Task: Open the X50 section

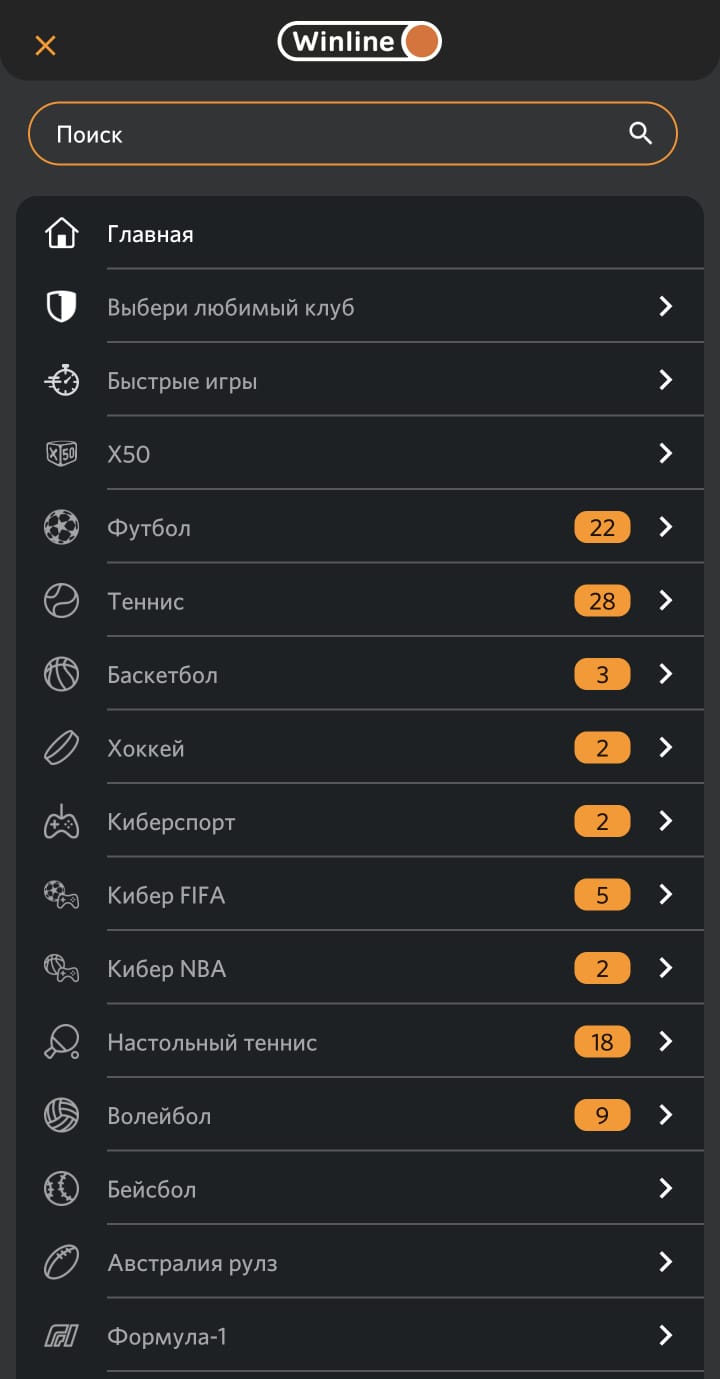Action: coord(129,454)
